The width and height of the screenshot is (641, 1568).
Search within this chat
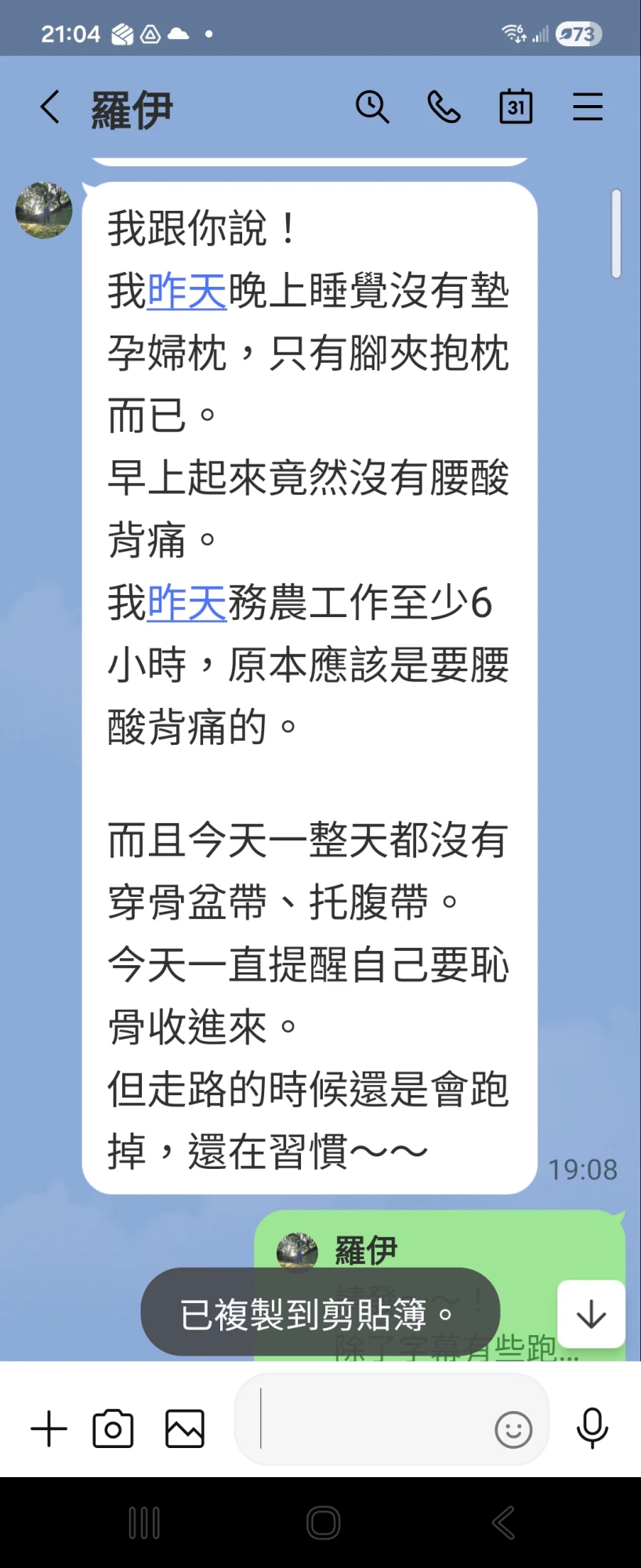(372, 107)
